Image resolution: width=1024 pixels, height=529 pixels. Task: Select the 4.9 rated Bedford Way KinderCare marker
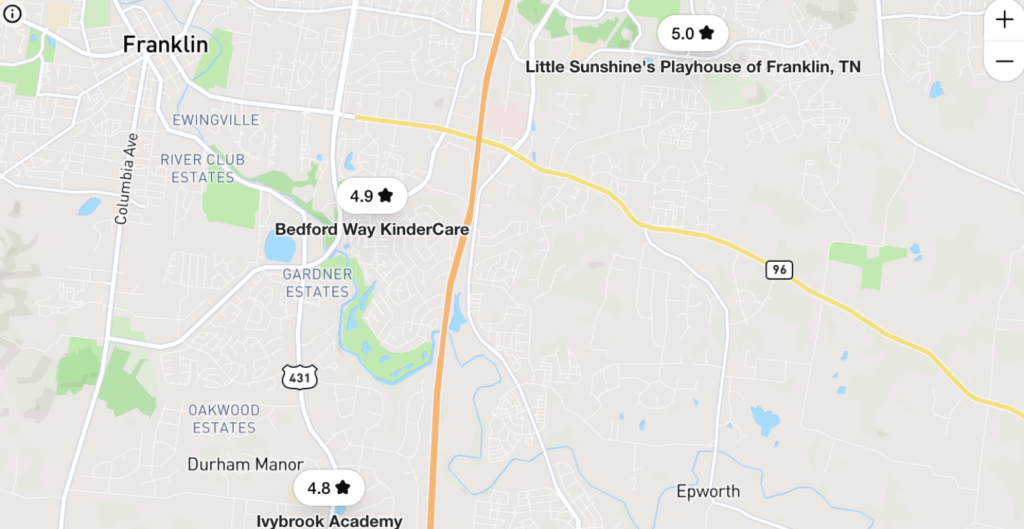point(372,196)
